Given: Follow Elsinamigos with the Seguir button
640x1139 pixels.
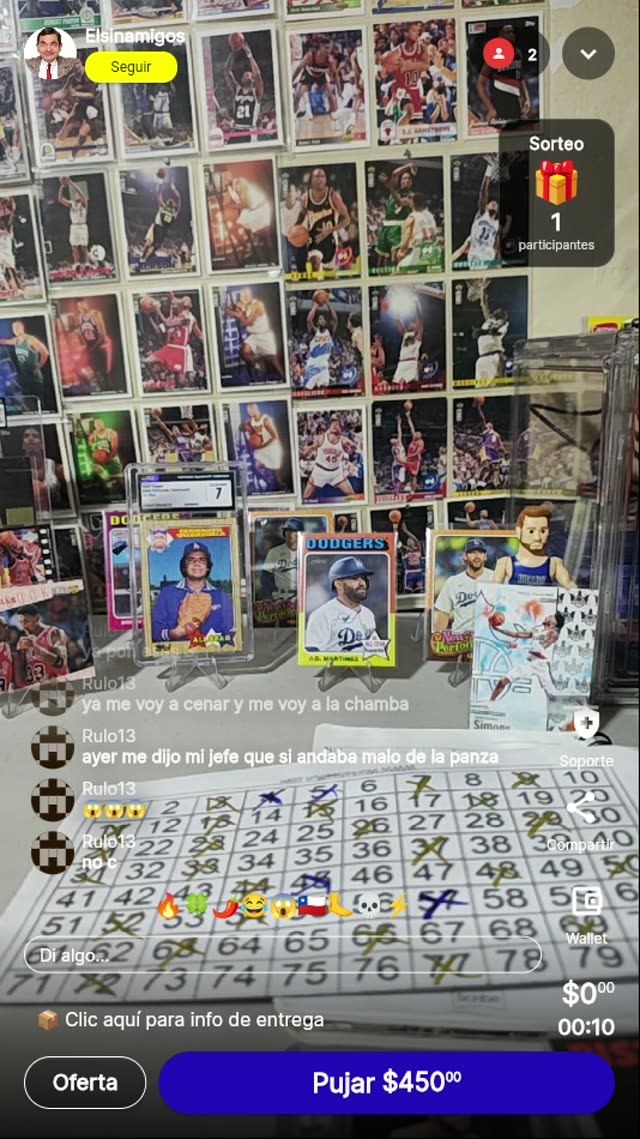Looking at the screenshot, I should click(131, 67).
